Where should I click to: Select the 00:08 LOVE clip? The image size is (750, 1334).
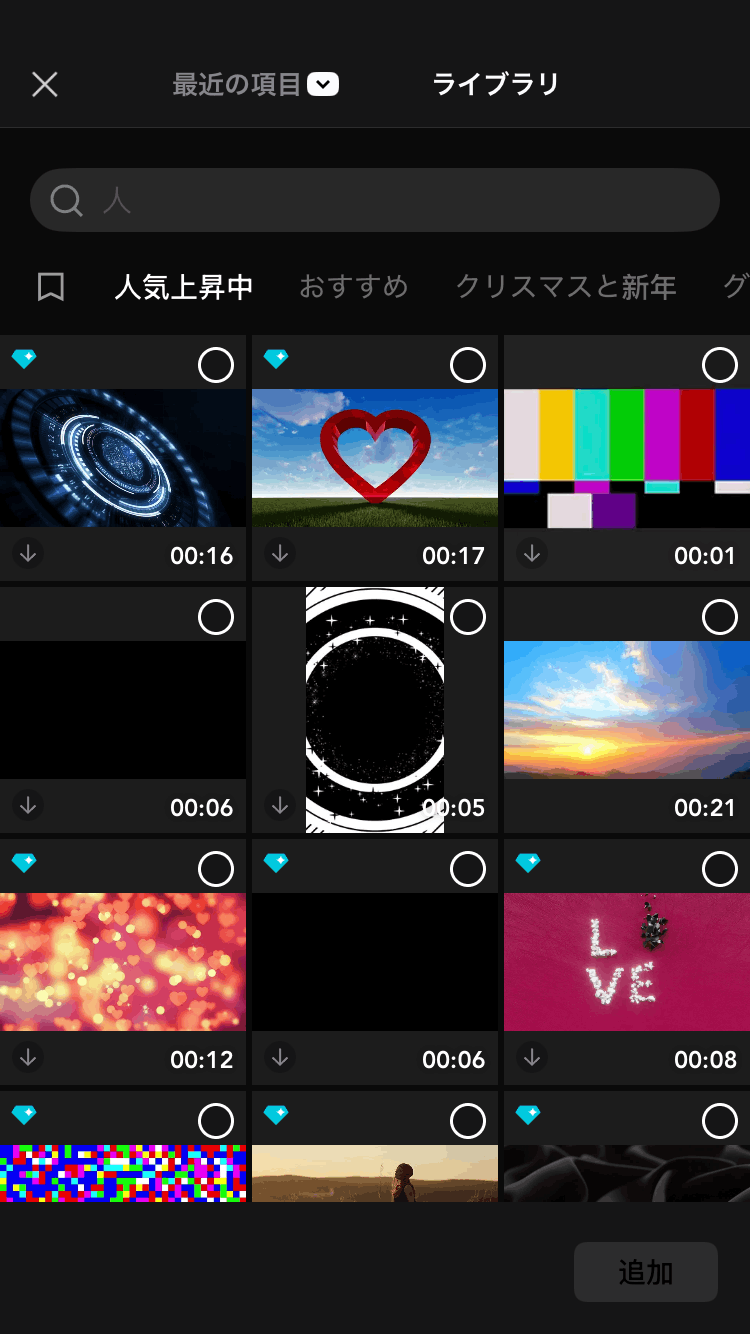tap(720, 870)
